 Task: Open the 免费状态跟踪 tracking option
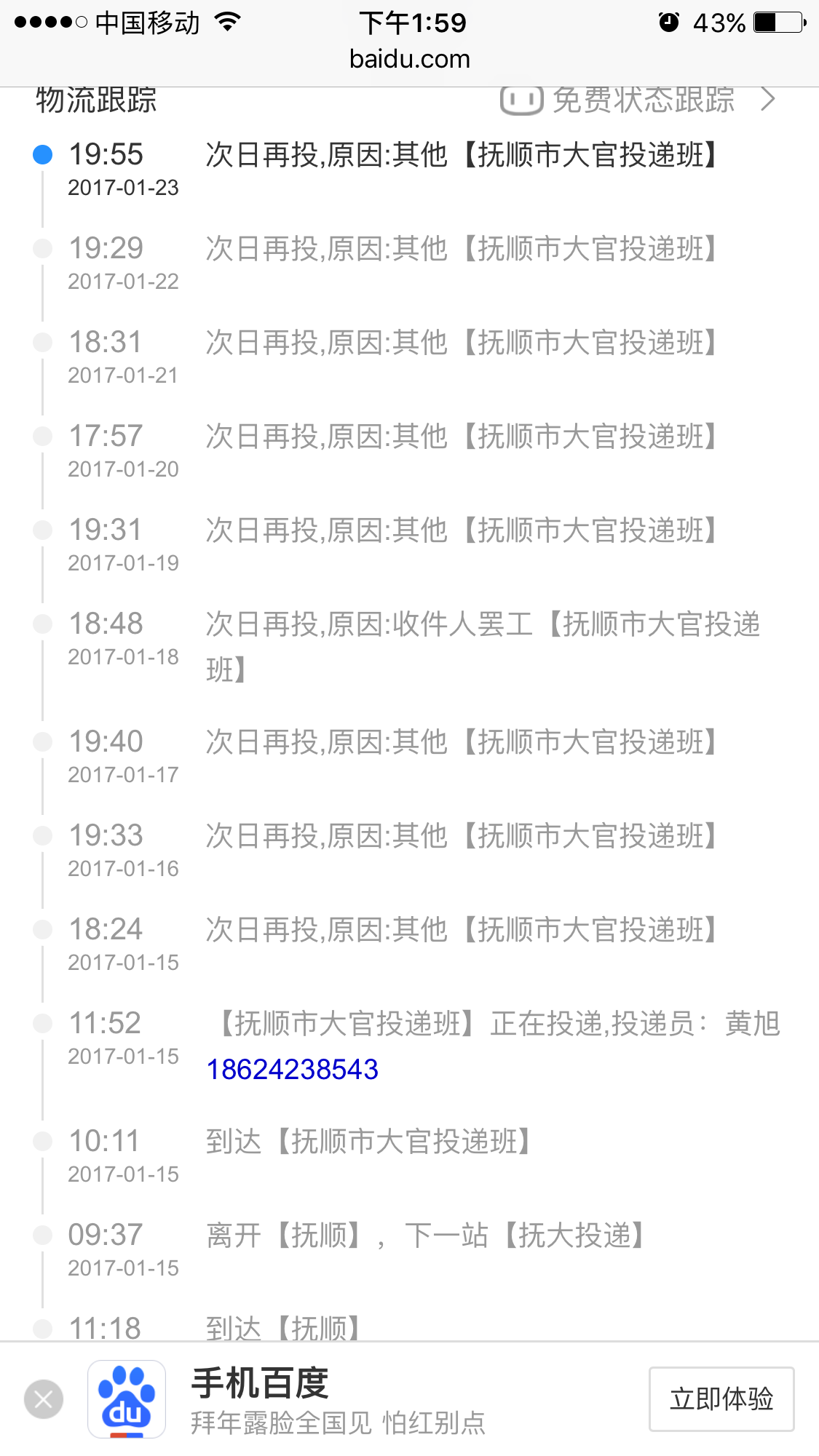point(644,100)
